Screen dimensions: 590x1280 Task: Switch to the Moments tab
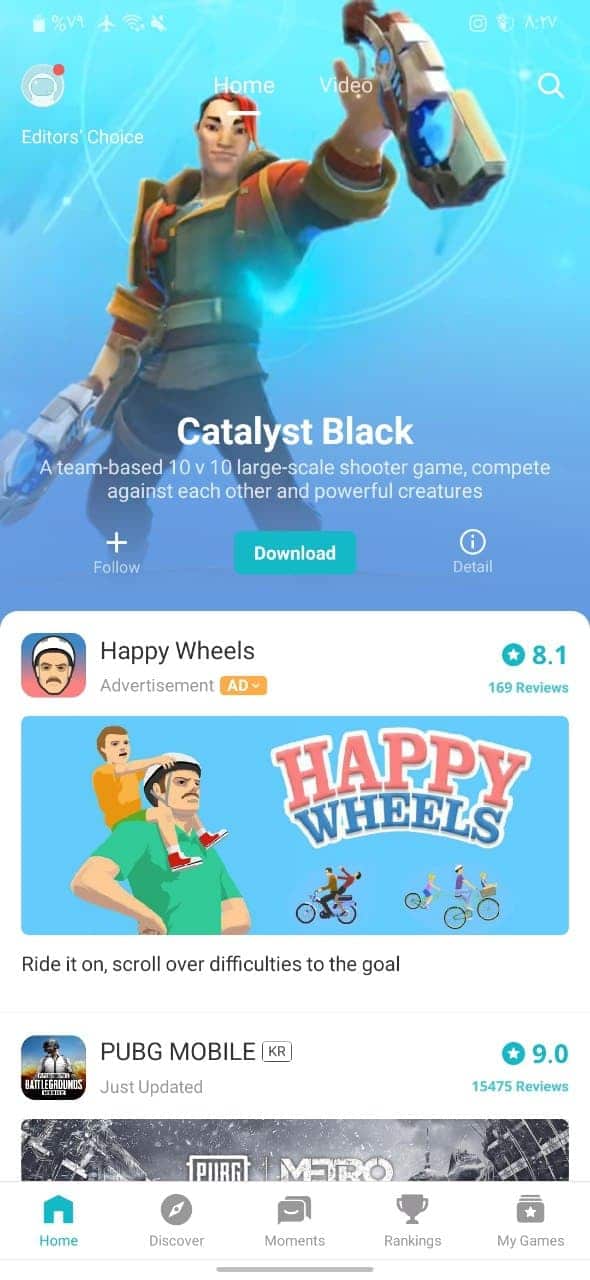295,1222
